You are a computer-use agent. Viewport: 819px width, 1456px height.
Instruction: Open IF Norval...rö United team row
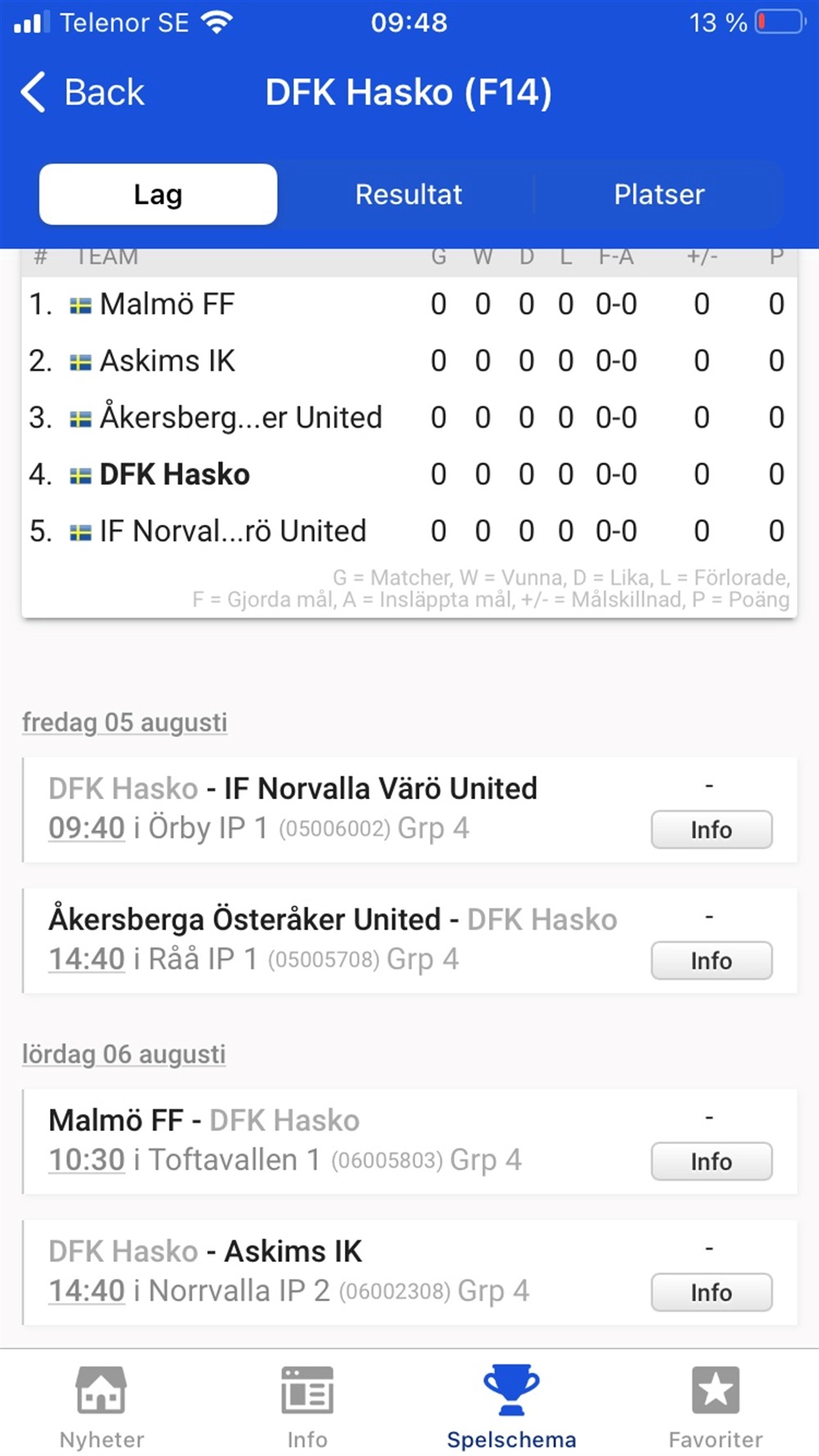tap(409, 531)
